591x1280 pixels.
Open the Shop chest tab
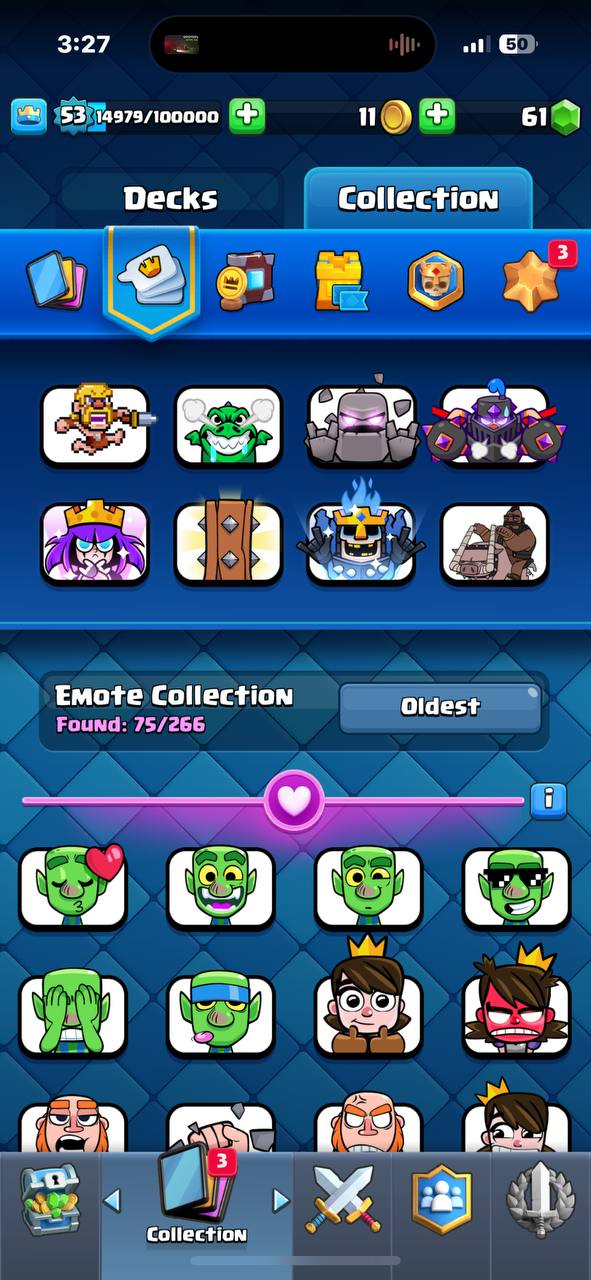tap(49, 1202)
